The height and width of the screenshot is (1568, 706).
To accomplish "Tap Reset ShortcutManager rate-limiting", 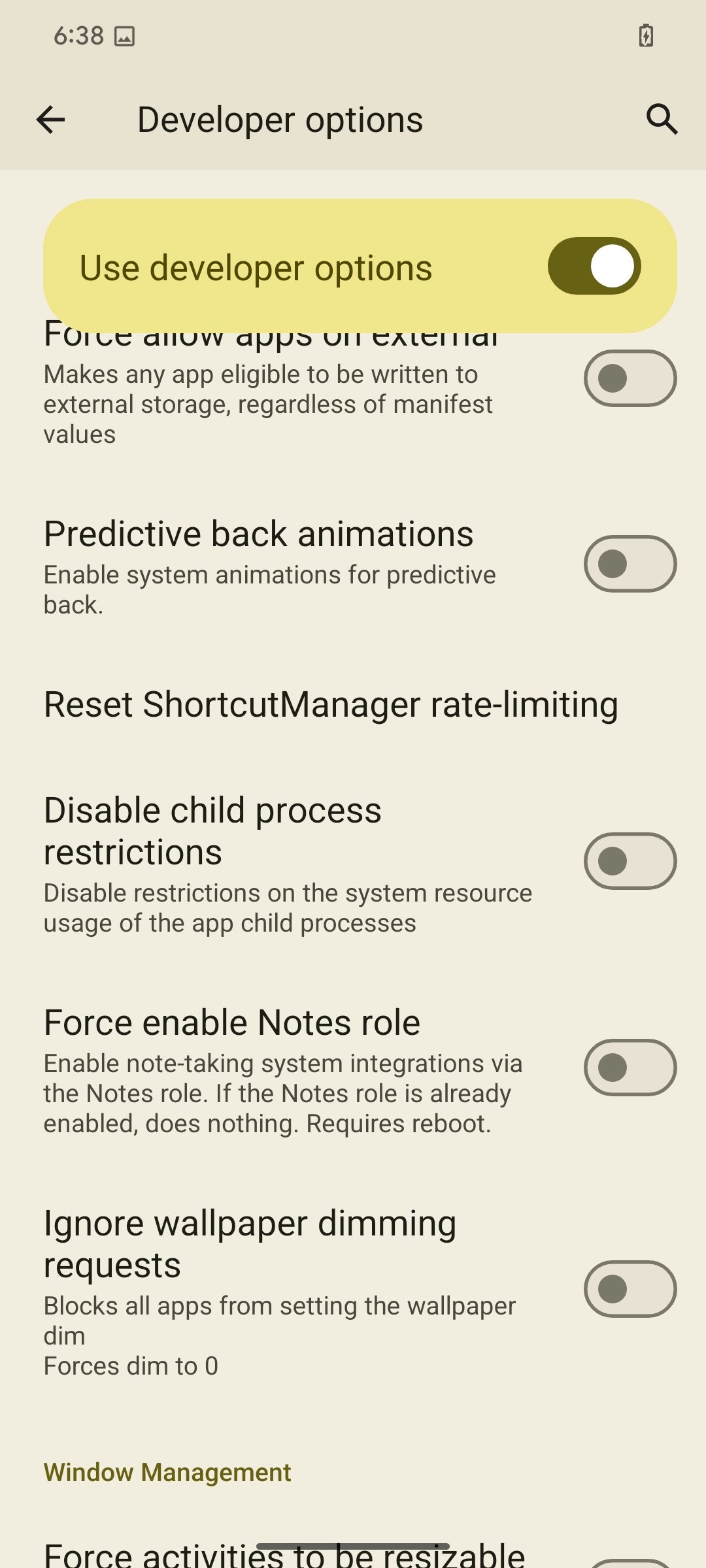I will (x=331, y=704).
